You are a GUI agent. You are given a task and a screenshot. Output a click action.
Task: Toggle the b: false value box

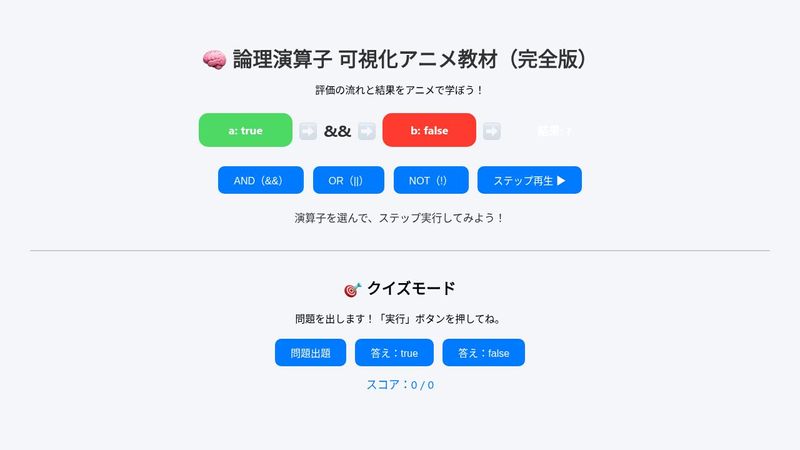(x=429, y=130)
